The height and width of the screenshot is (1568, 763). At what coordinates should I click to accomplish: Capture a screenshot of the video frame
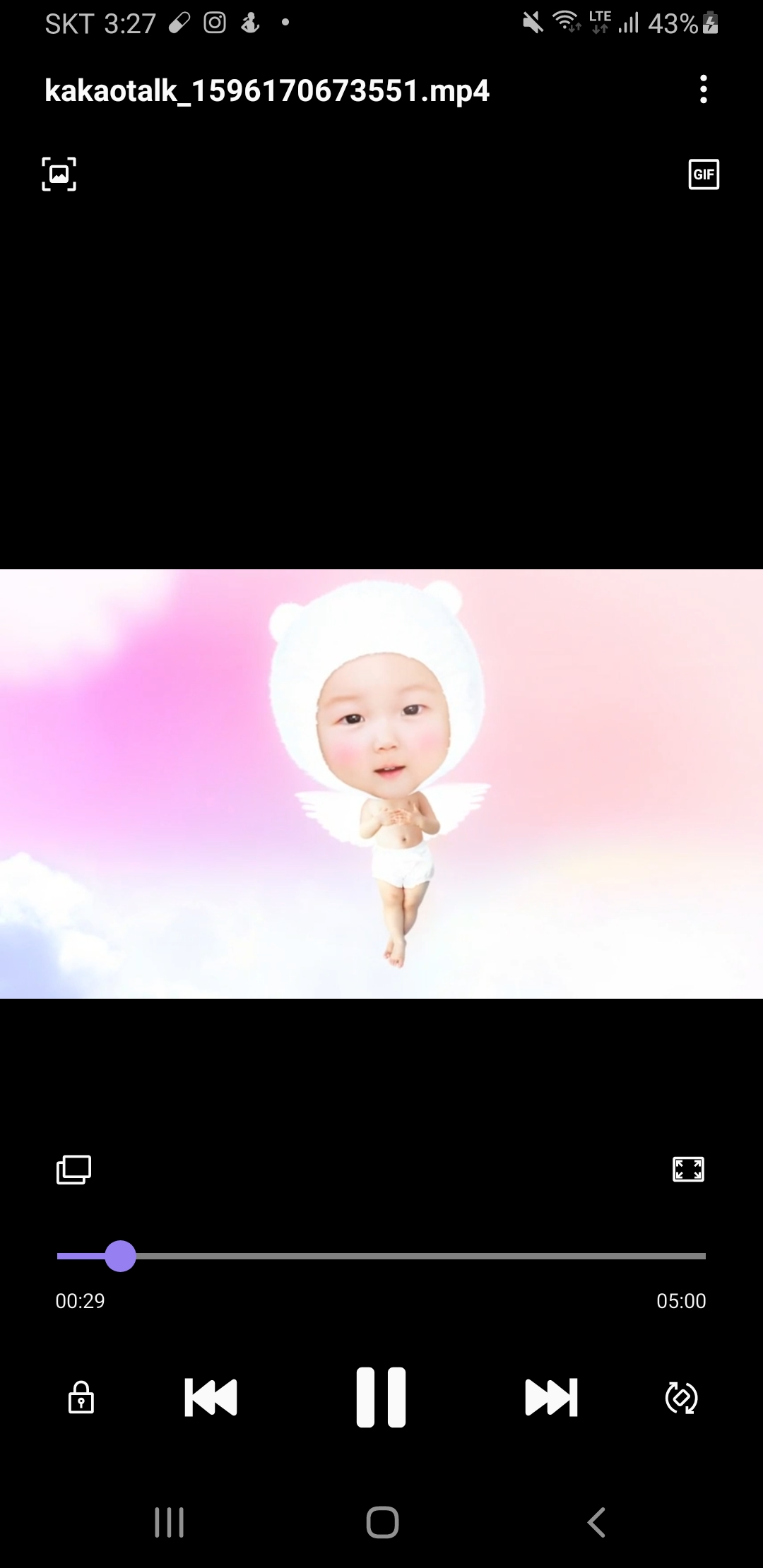(x=59, y=174)
